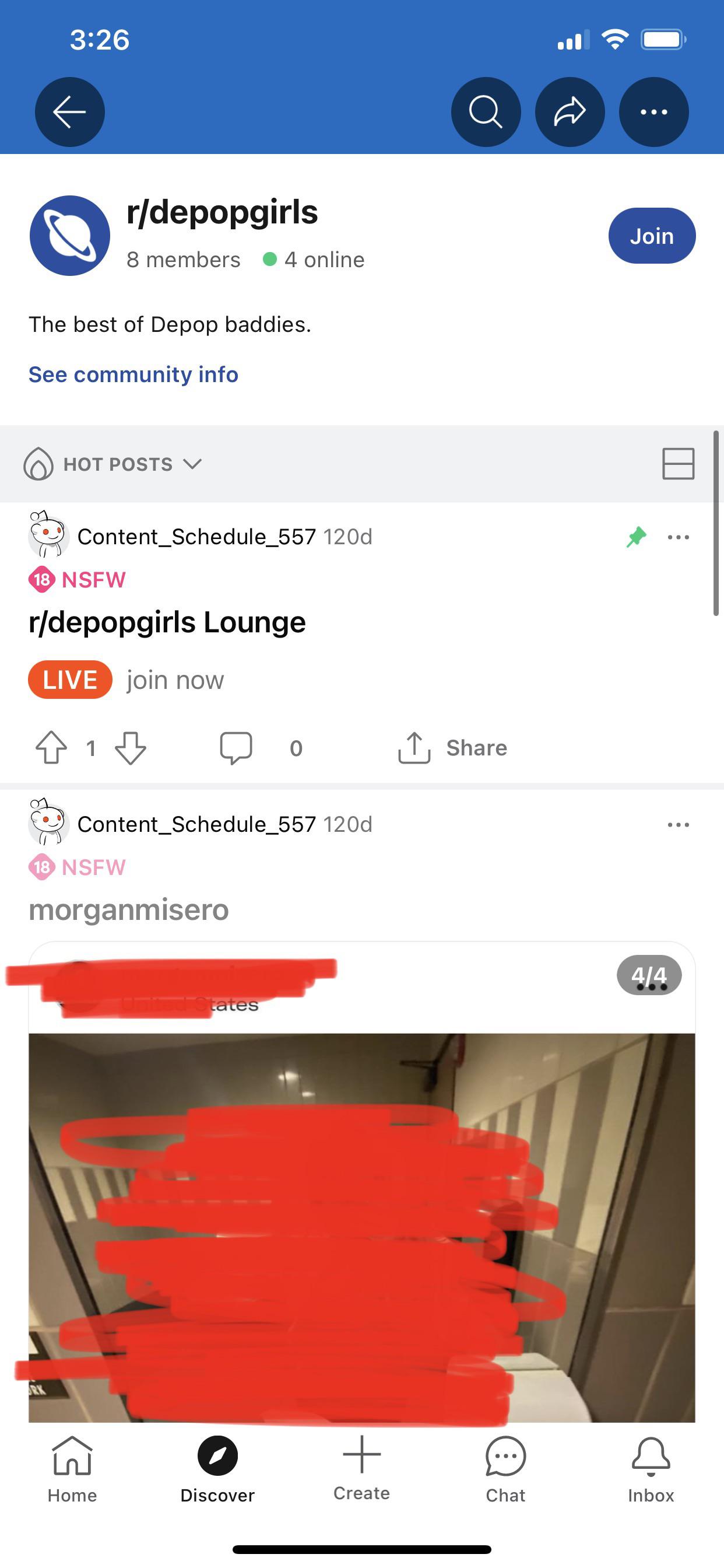Open options for the Lounge post

coord(678,537)
